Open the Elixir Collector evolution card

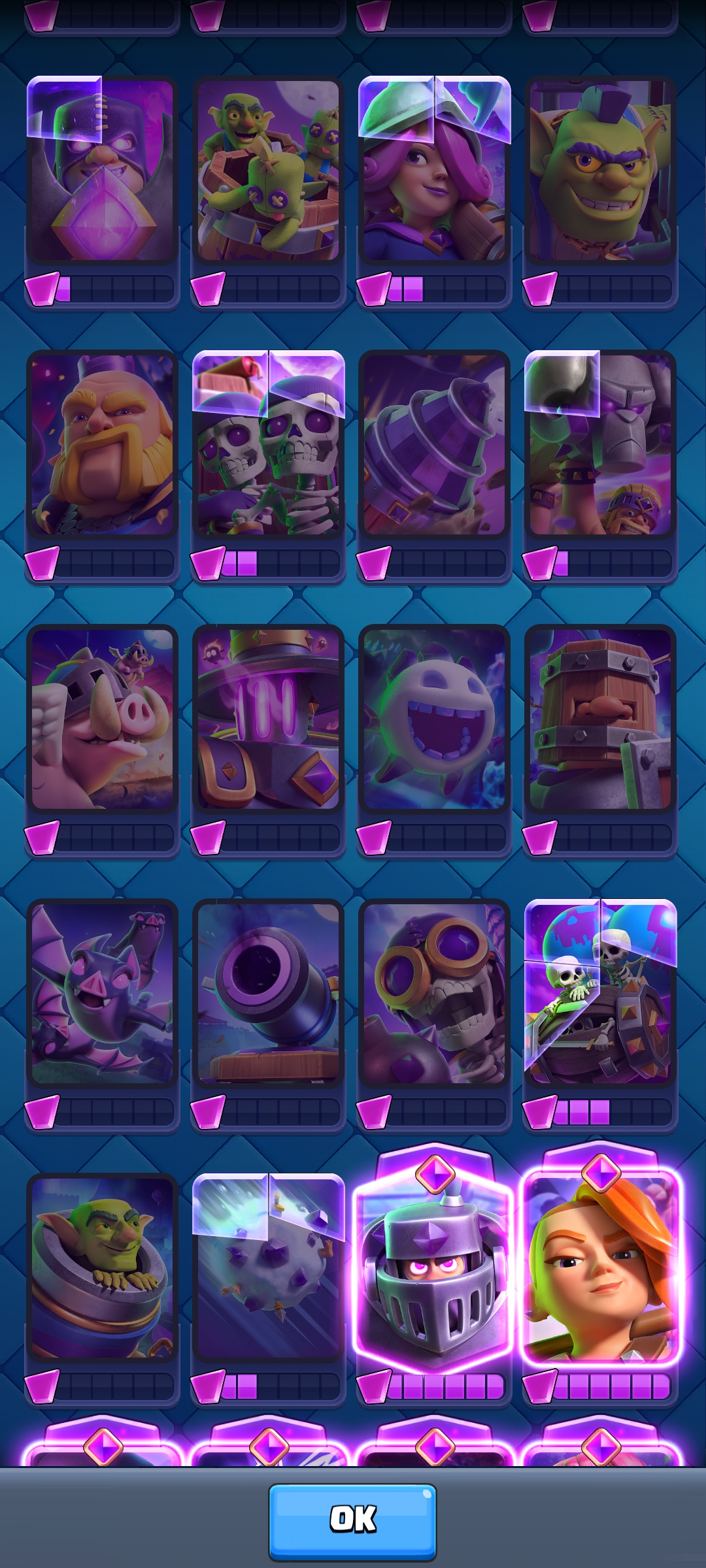pyautogui.click(x=102, y=170)
